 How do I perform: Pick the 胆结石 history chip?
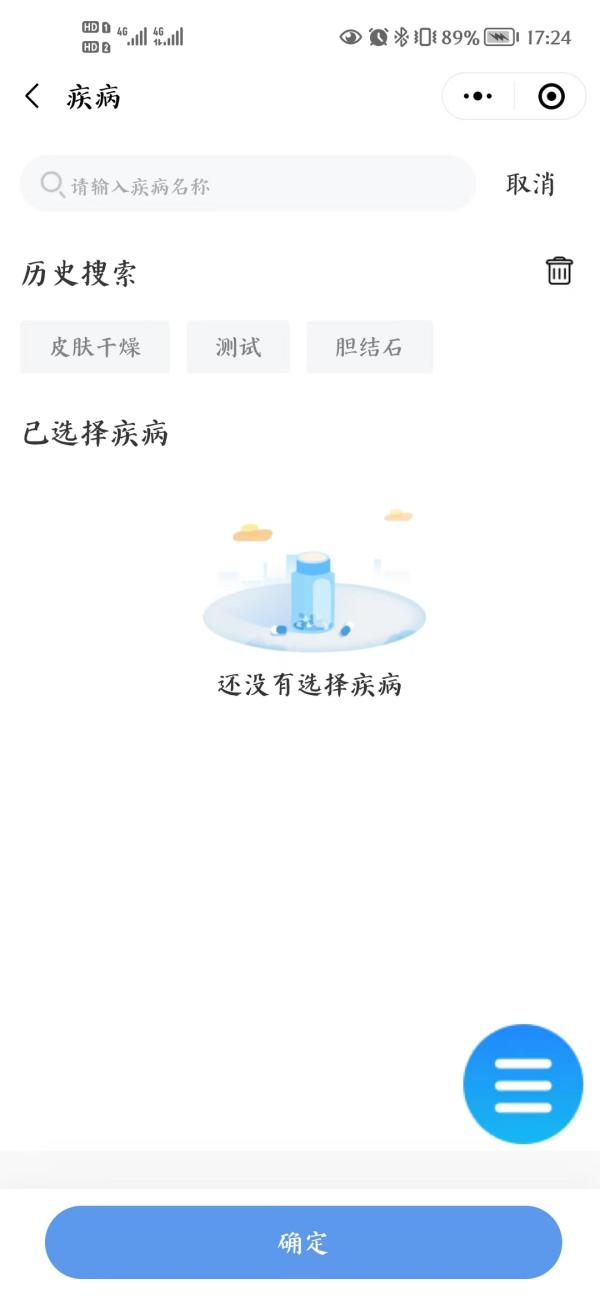[x=369, y=347]
